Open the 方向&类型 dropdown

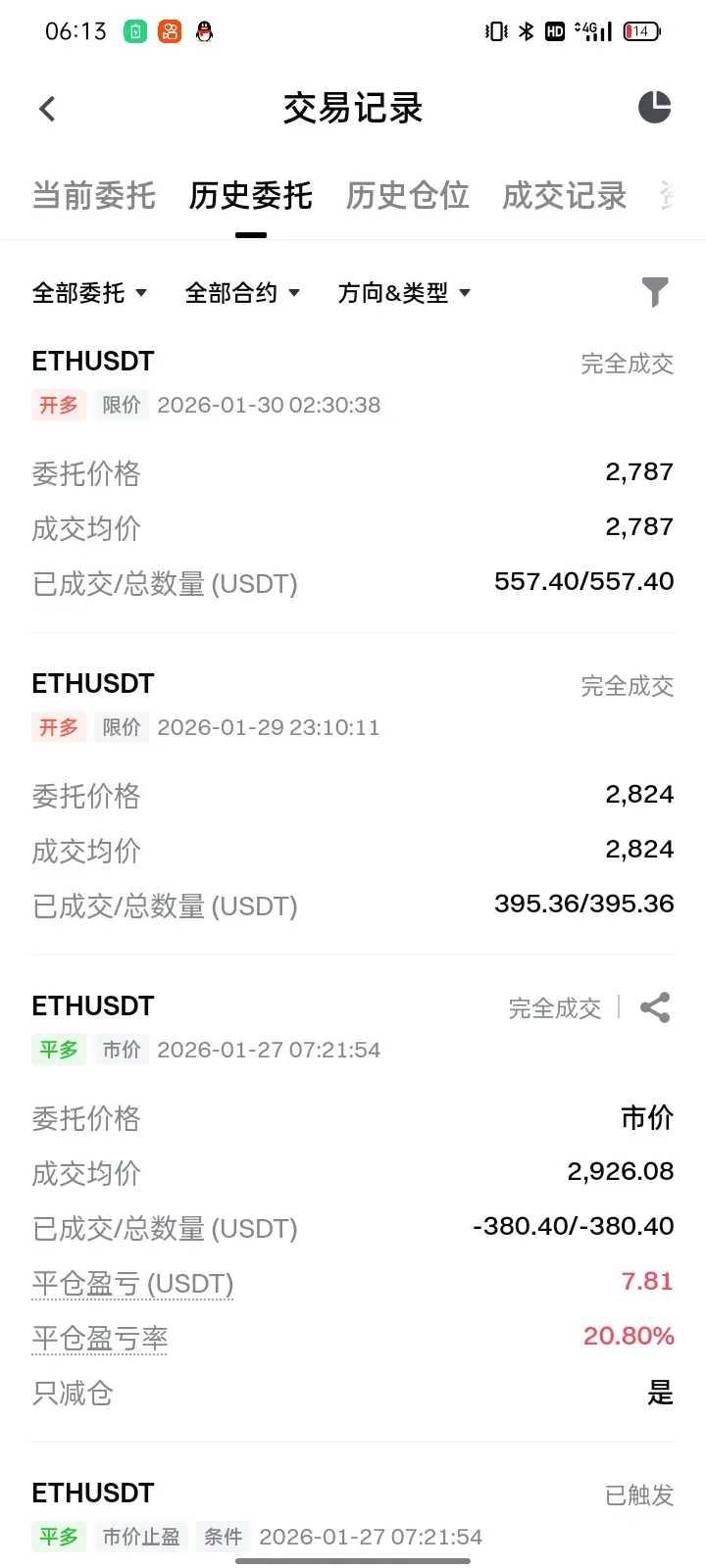[x=404, y=293]
